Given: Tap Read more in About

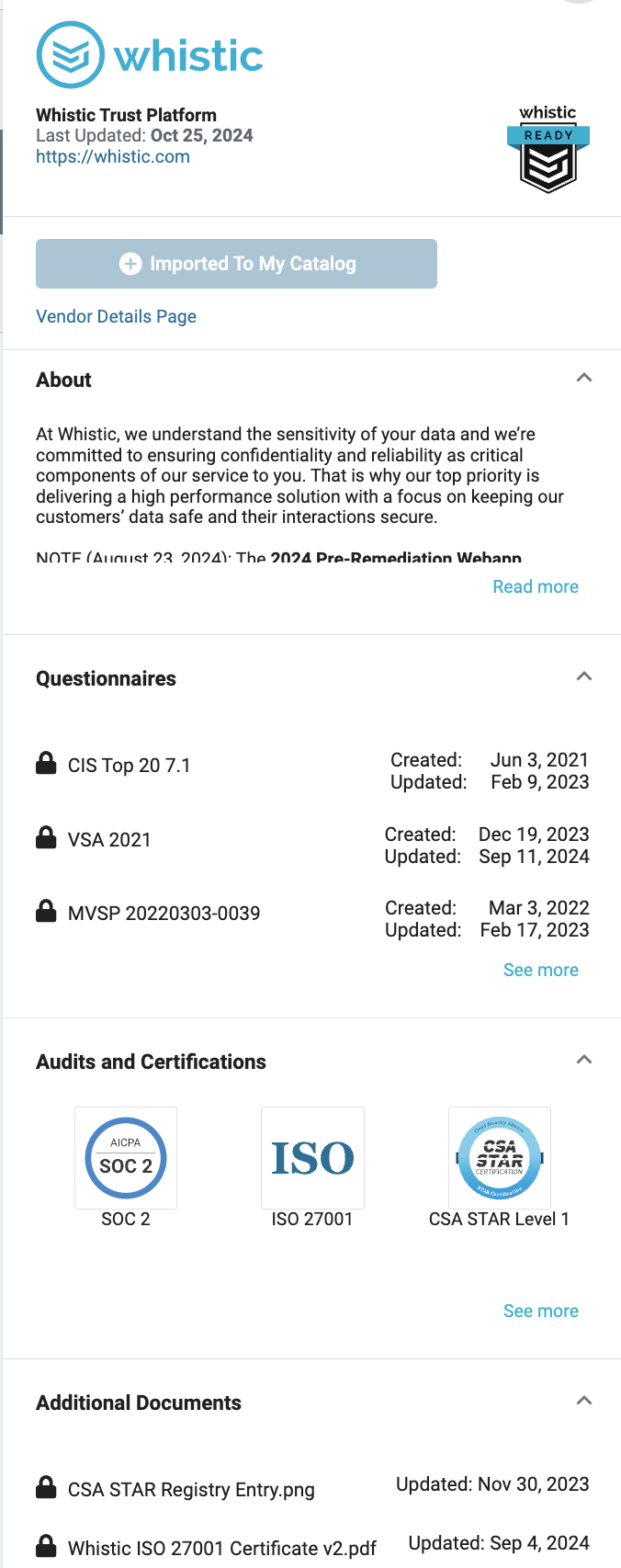Looking at the screenshot, I should pos(535,586).
